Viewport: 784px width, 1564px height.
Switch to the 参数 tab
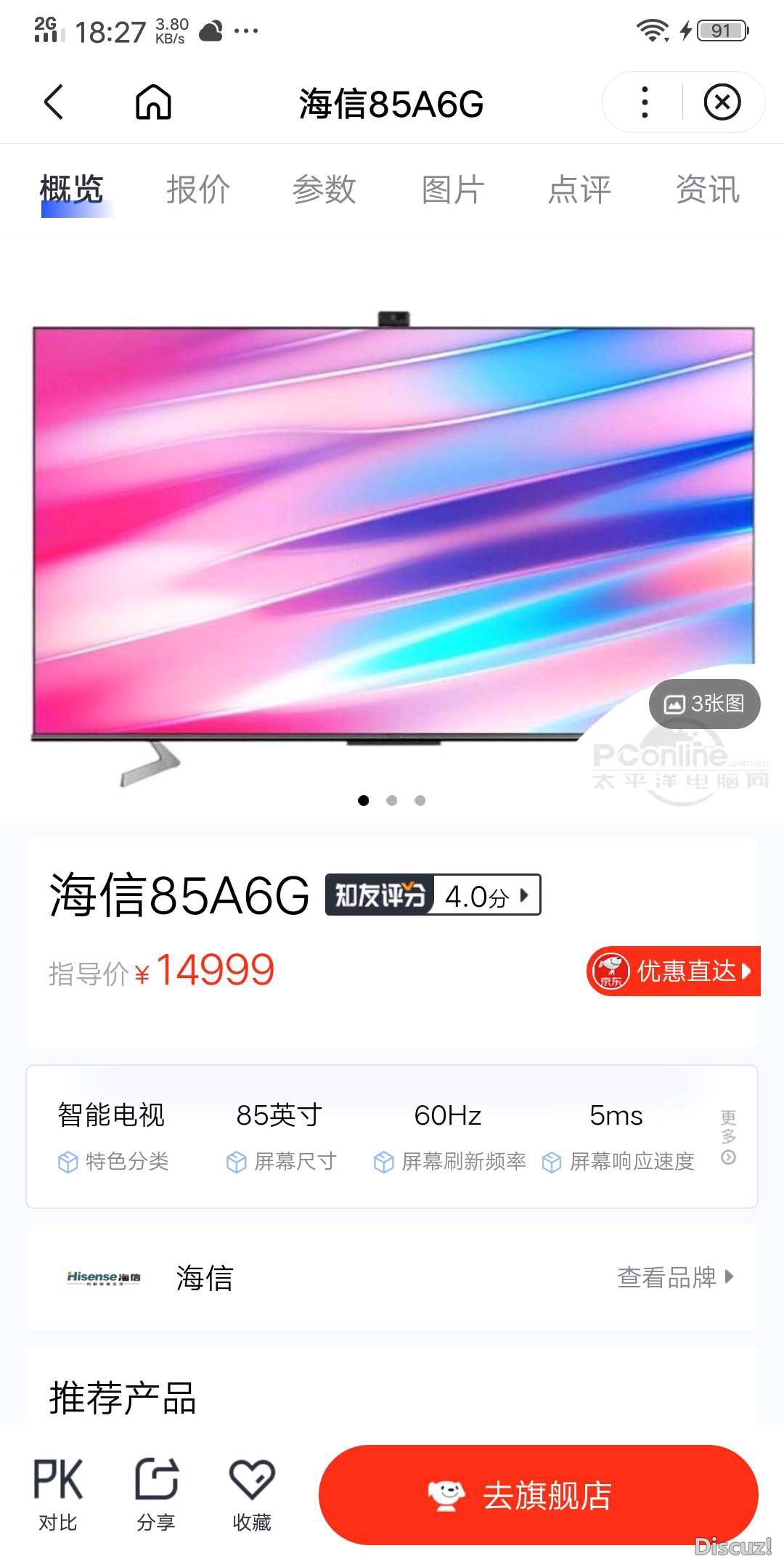(x=324, y=190)
